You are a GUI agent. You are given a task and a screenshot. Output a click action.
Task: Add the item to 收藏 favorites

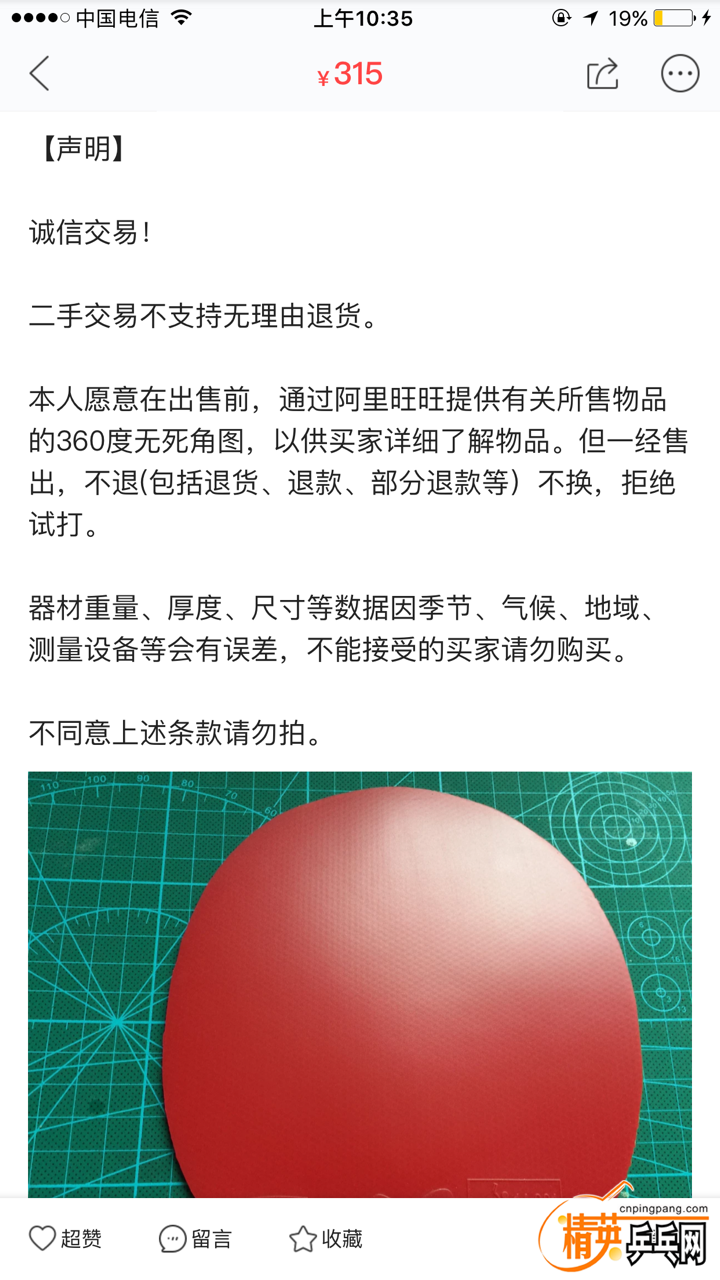click(325, 1239)
